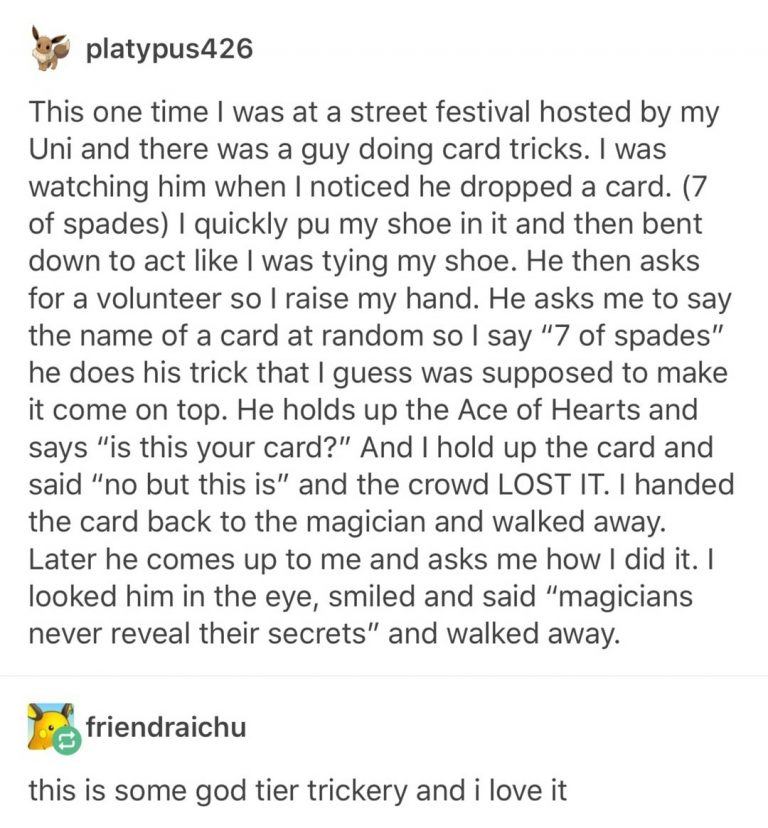This screenshot has height=828, width=768.
Task: Open friendraichu's blog from the username
Action: click(165, 726)
